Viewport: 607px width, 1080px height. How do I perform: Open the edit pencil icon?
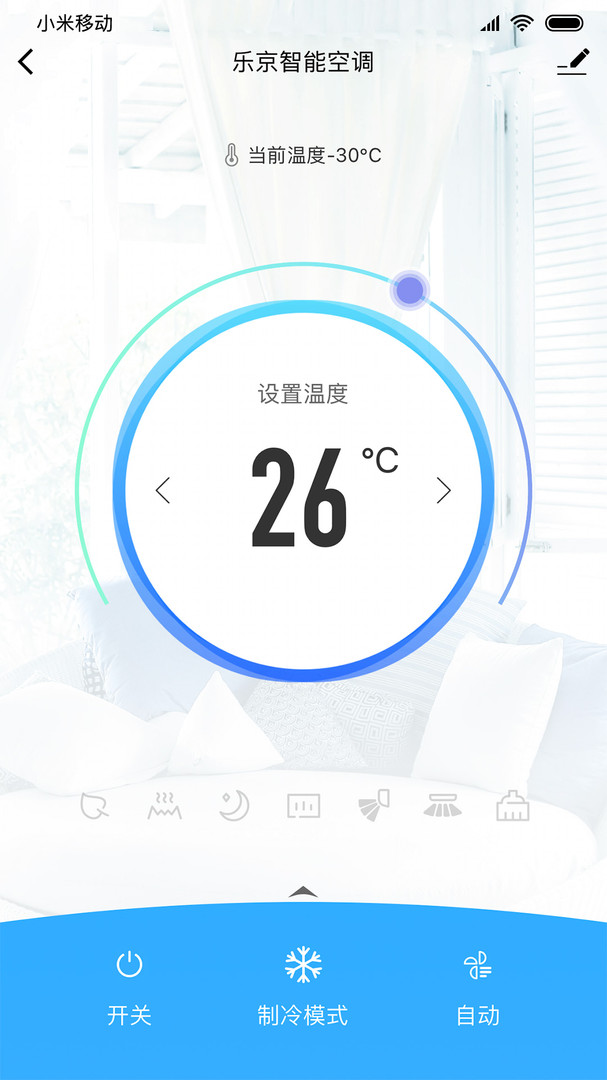(x=573, y=61)
